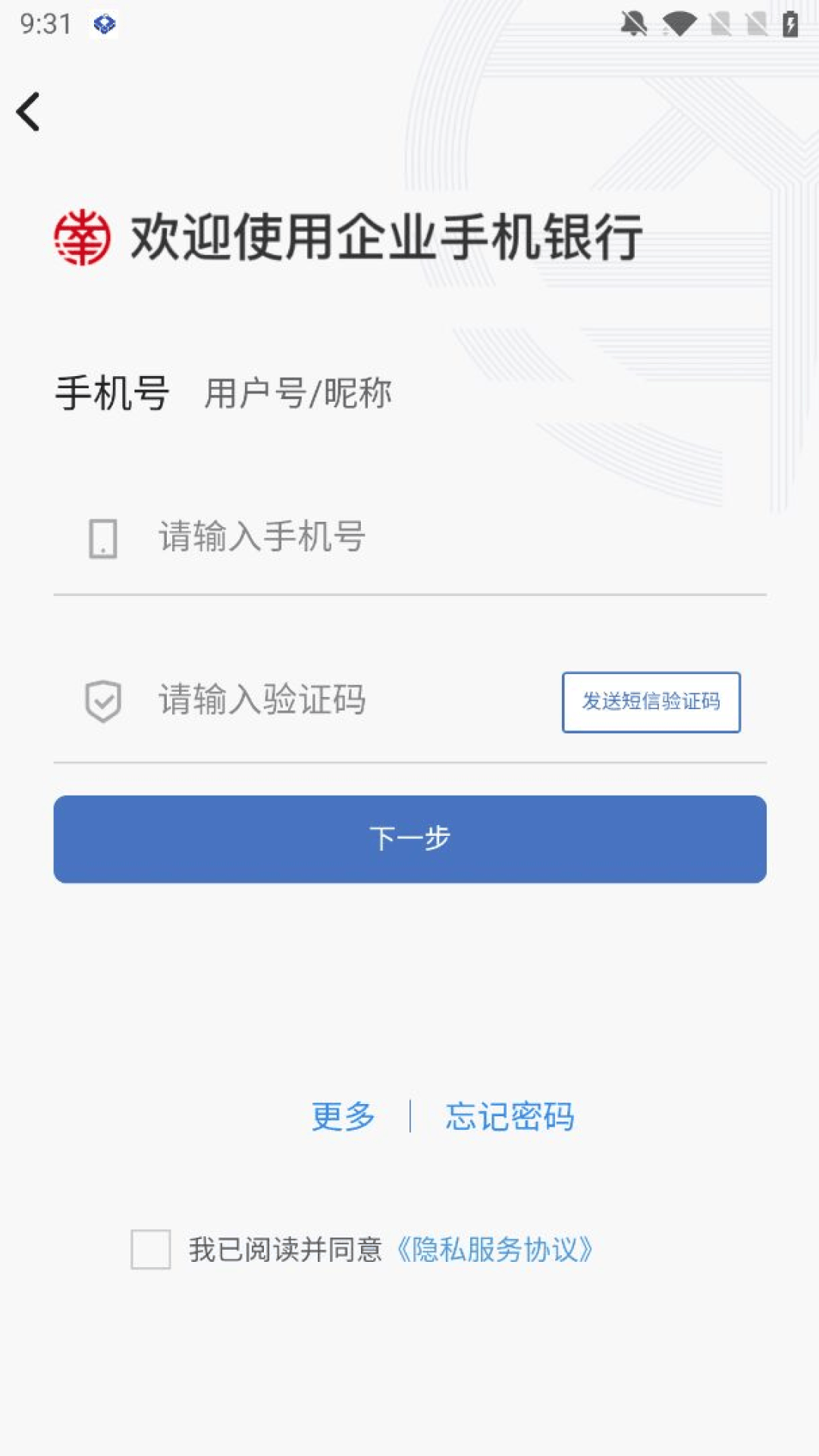This screenshot has height=1456, width=819.
Task: Open the 忘记密码 link
Action: point(510,1116)
